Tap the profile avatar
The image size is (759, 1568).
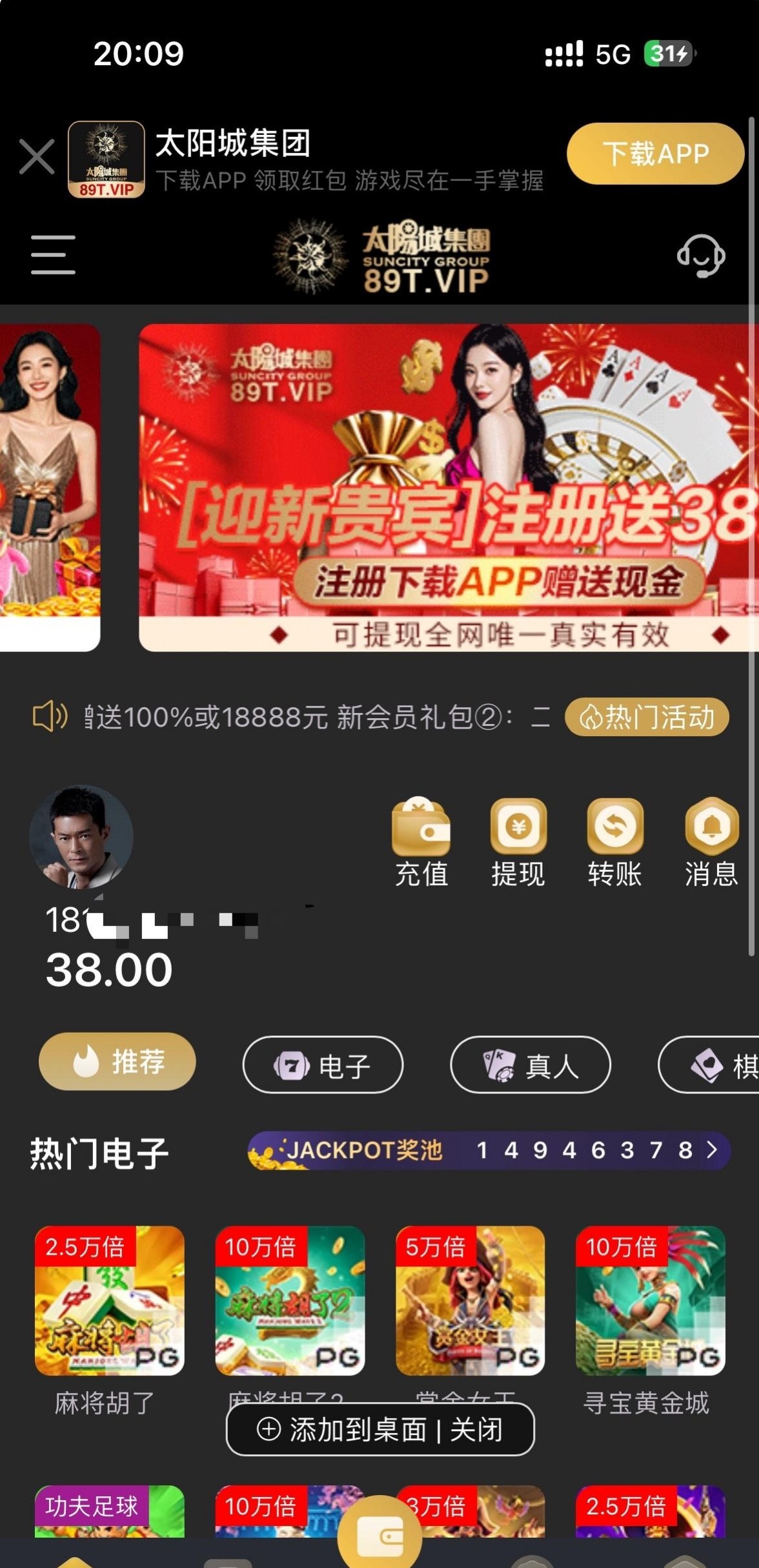point(81,837)
